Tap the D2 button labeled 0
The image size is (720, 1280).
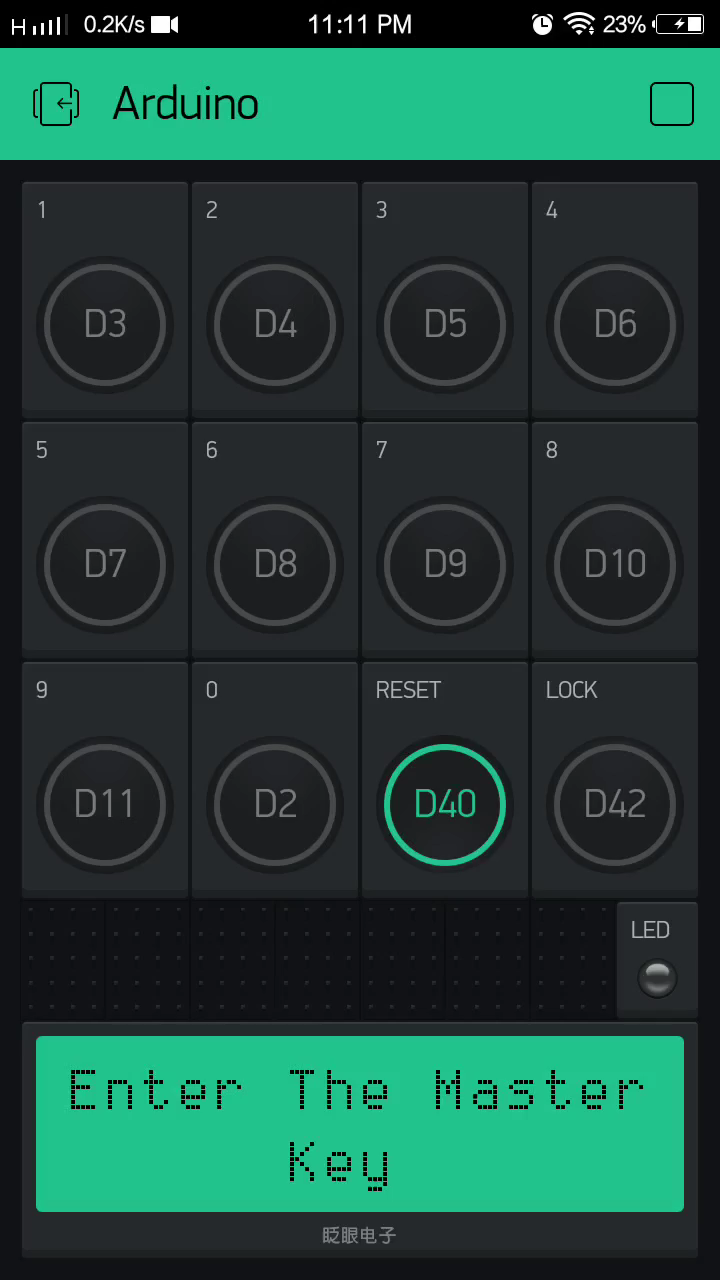pos(275,804)
